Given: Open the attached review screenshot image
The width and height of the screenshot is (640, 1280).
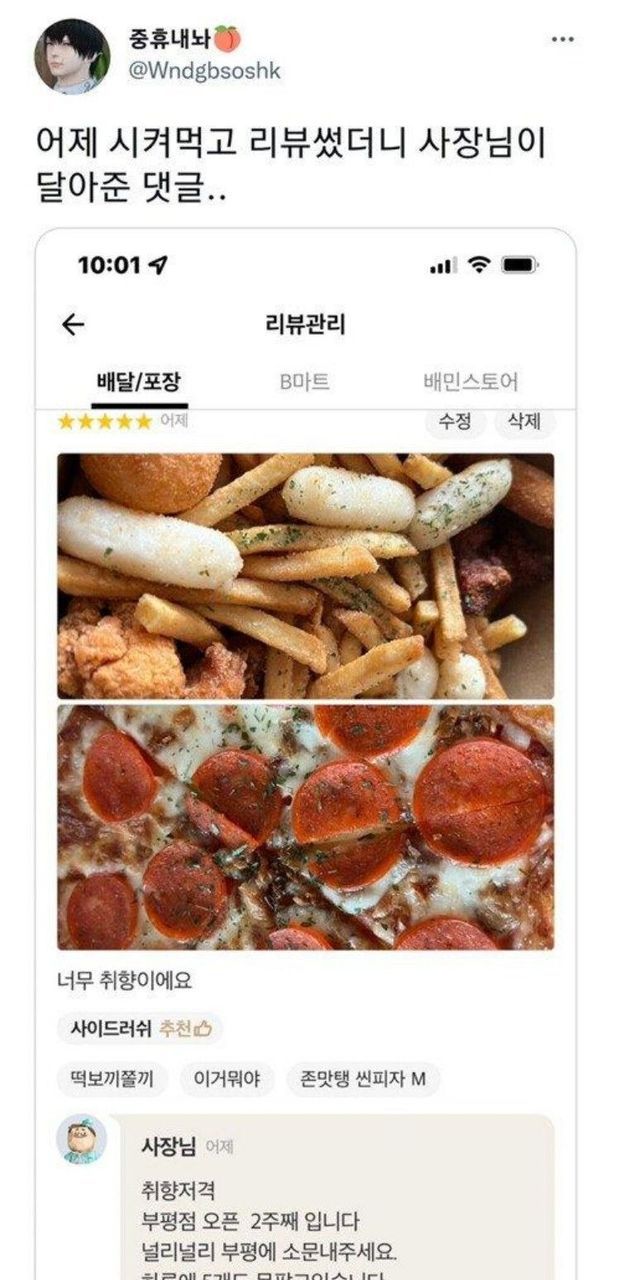Looking at the screenshot, I should [x=306, y=750].
